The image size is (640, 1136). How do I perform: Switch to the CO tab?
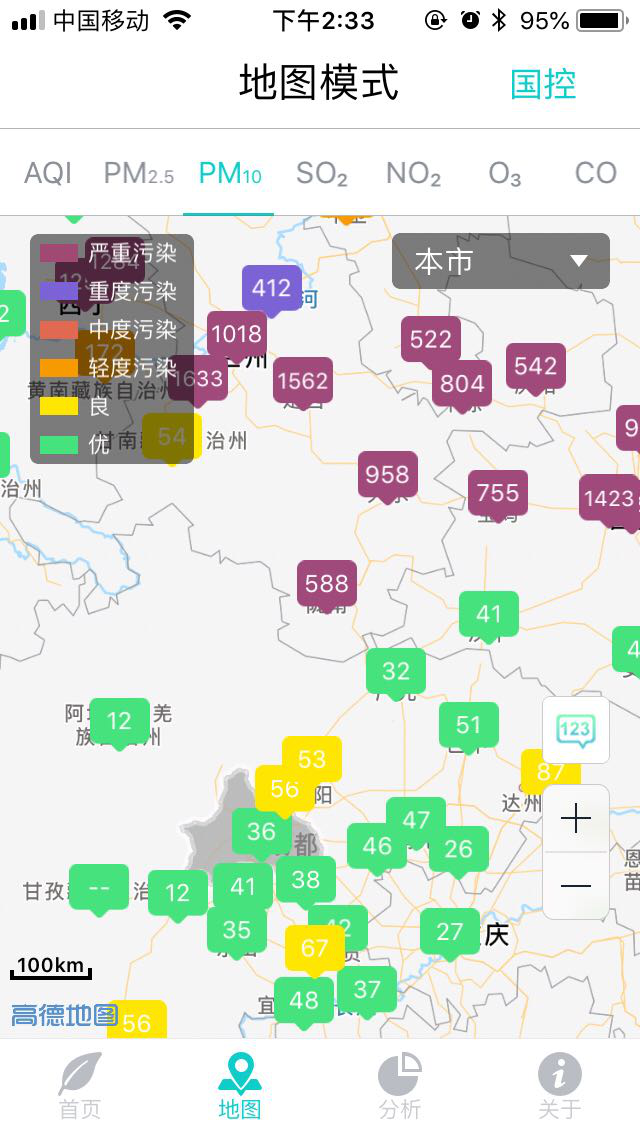point(595,173)
